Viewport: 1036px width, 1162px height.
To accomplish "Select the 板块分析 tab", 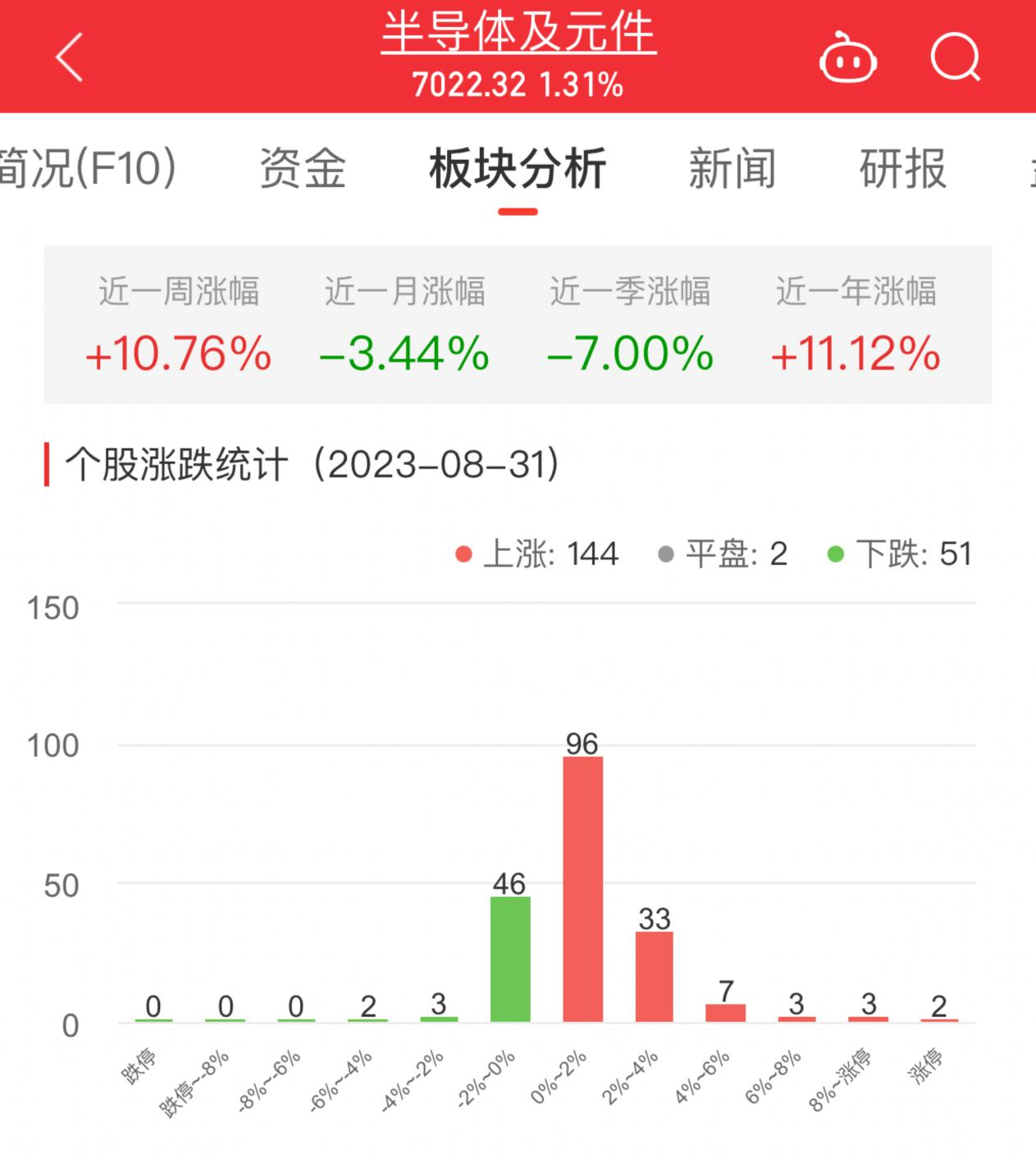I will (x=518, y=168).
